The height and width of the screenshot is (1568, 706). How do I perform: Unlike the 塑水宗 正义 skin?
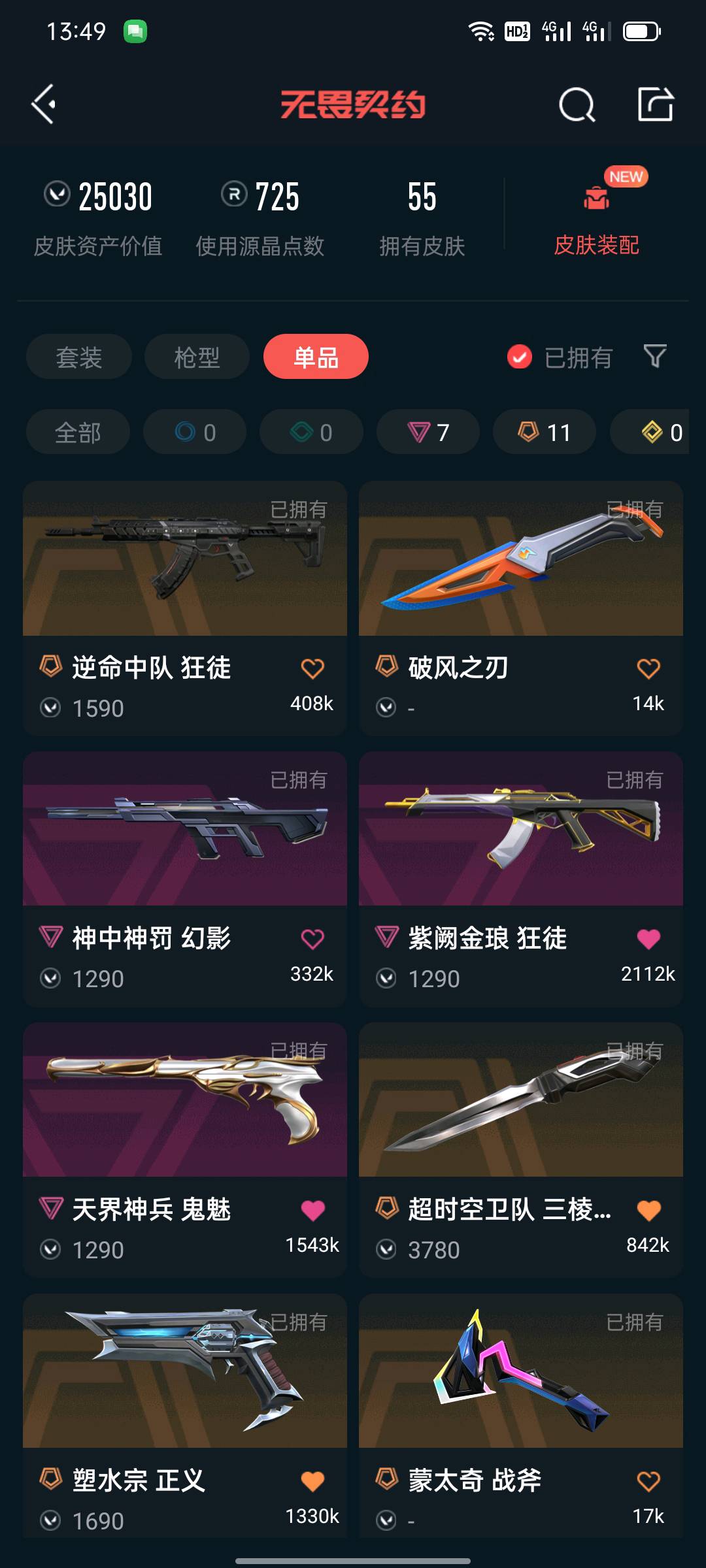(312, 1481)
